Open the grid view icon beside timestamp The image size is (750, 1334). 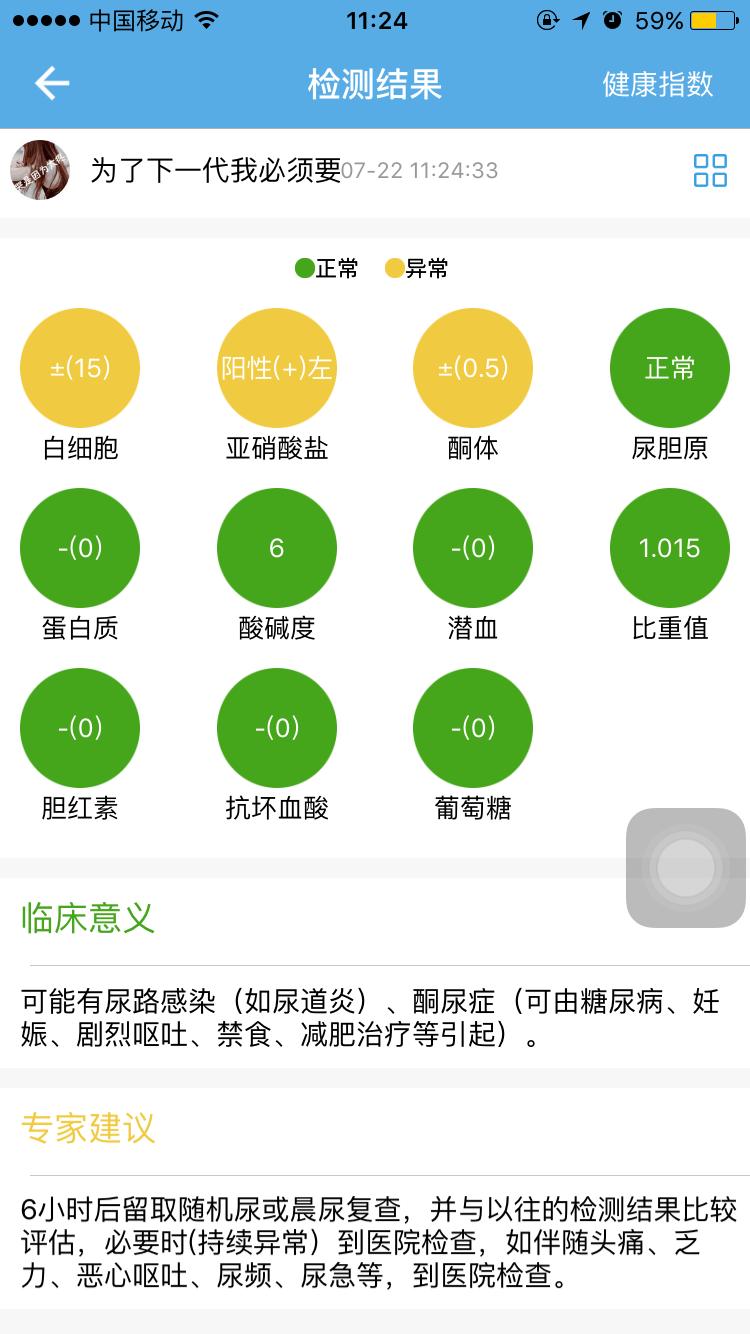pos(711,173)
